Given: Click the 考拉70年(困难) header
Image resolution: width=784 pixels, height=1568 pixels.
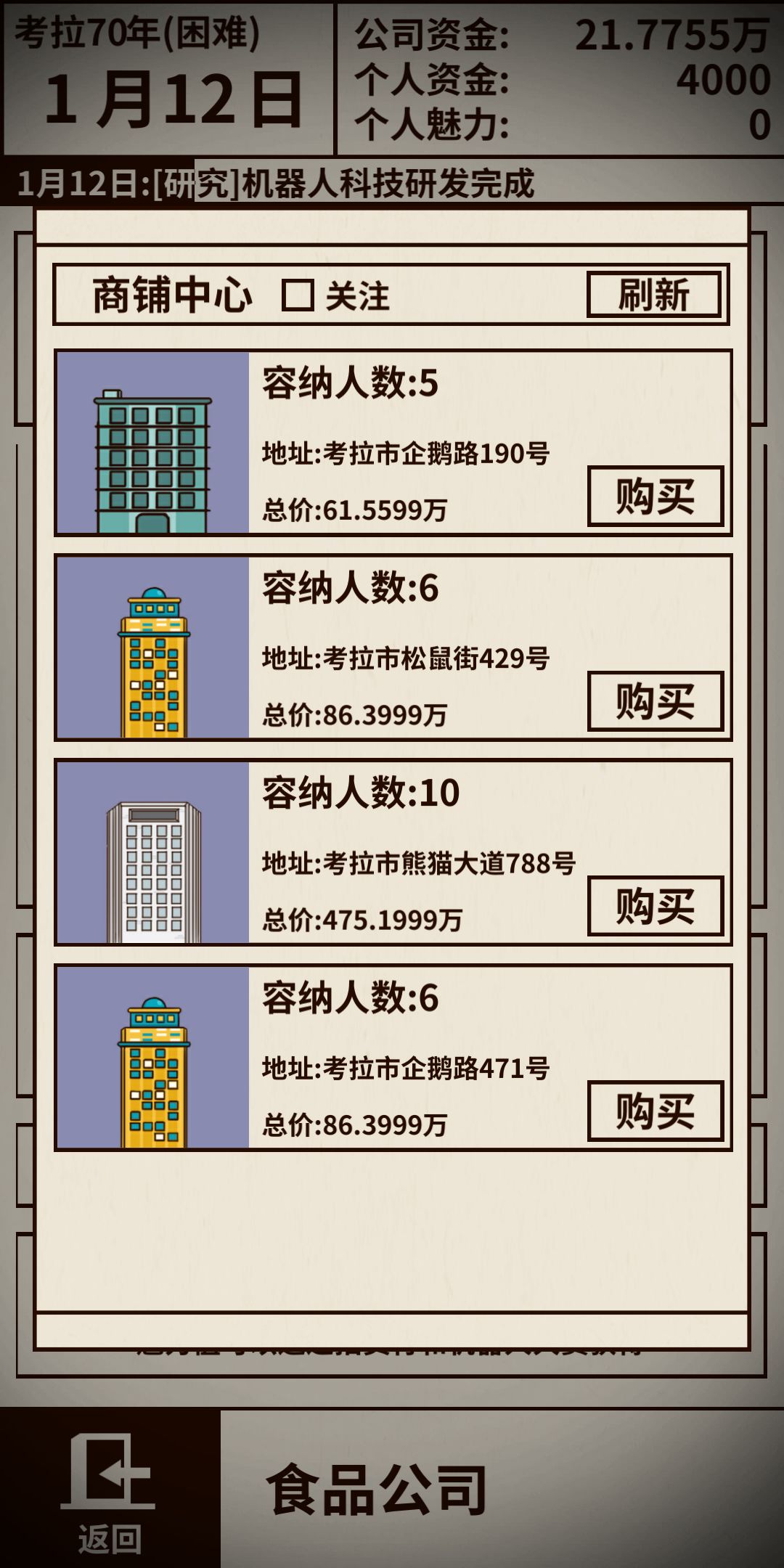Looking at the screenshot, I should (x=134, y=33).
